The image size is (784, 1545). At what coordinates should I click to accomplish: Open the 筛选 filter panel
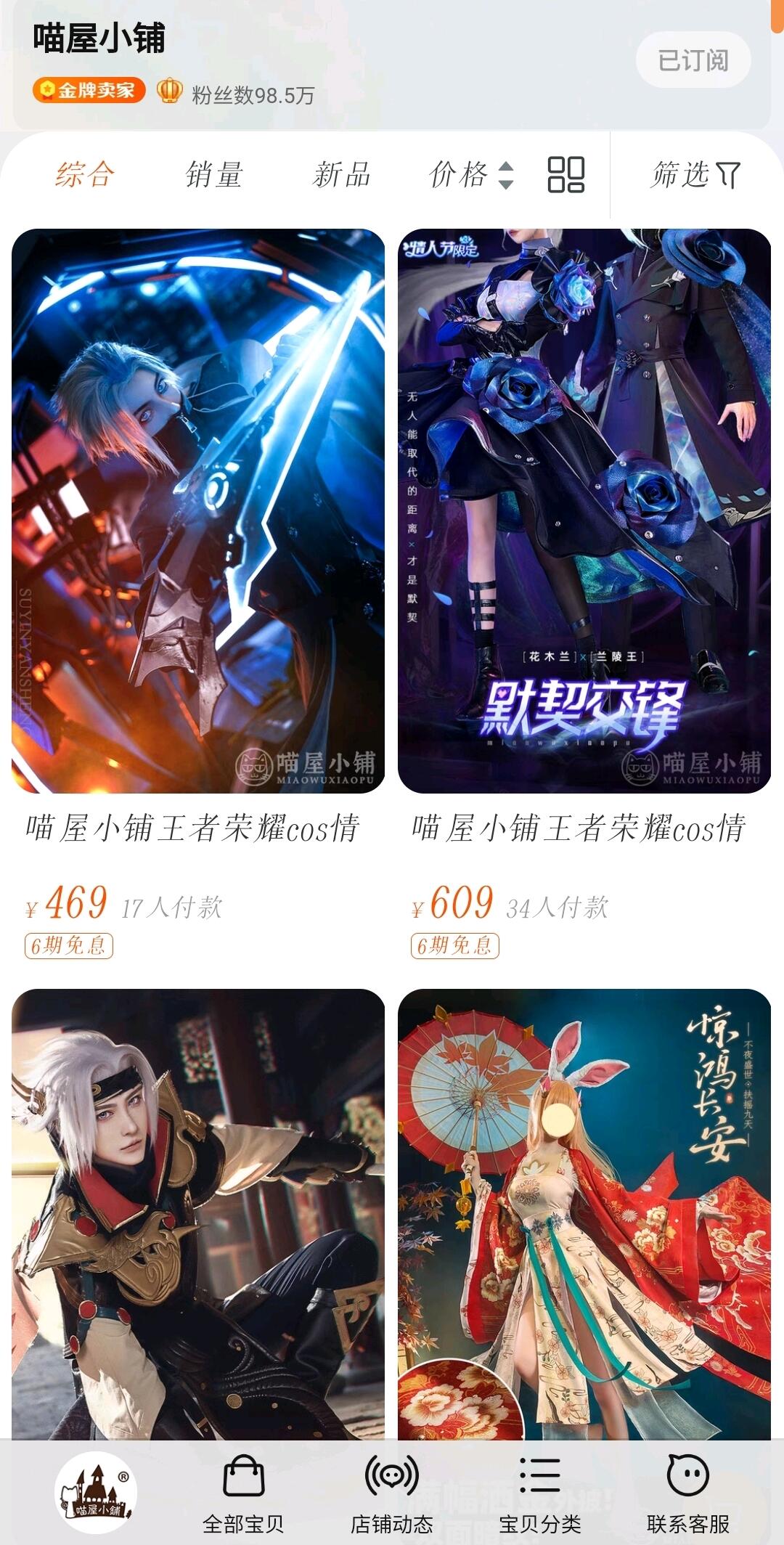click(695, 175)
